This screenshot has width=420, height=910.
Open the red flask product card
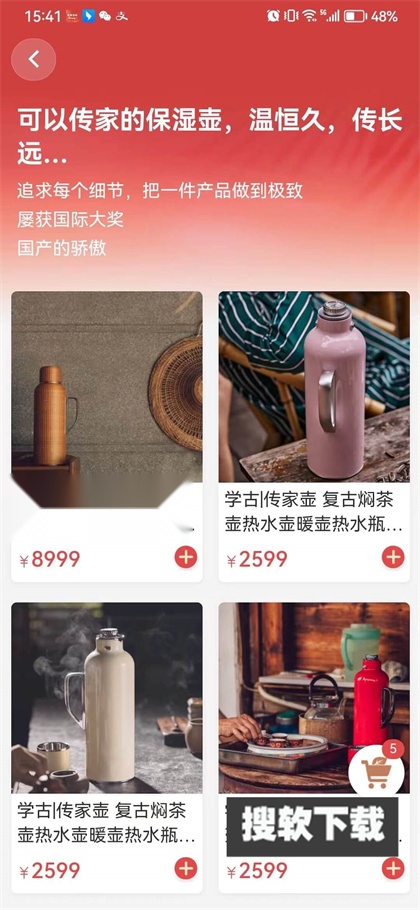coord(314,748)
